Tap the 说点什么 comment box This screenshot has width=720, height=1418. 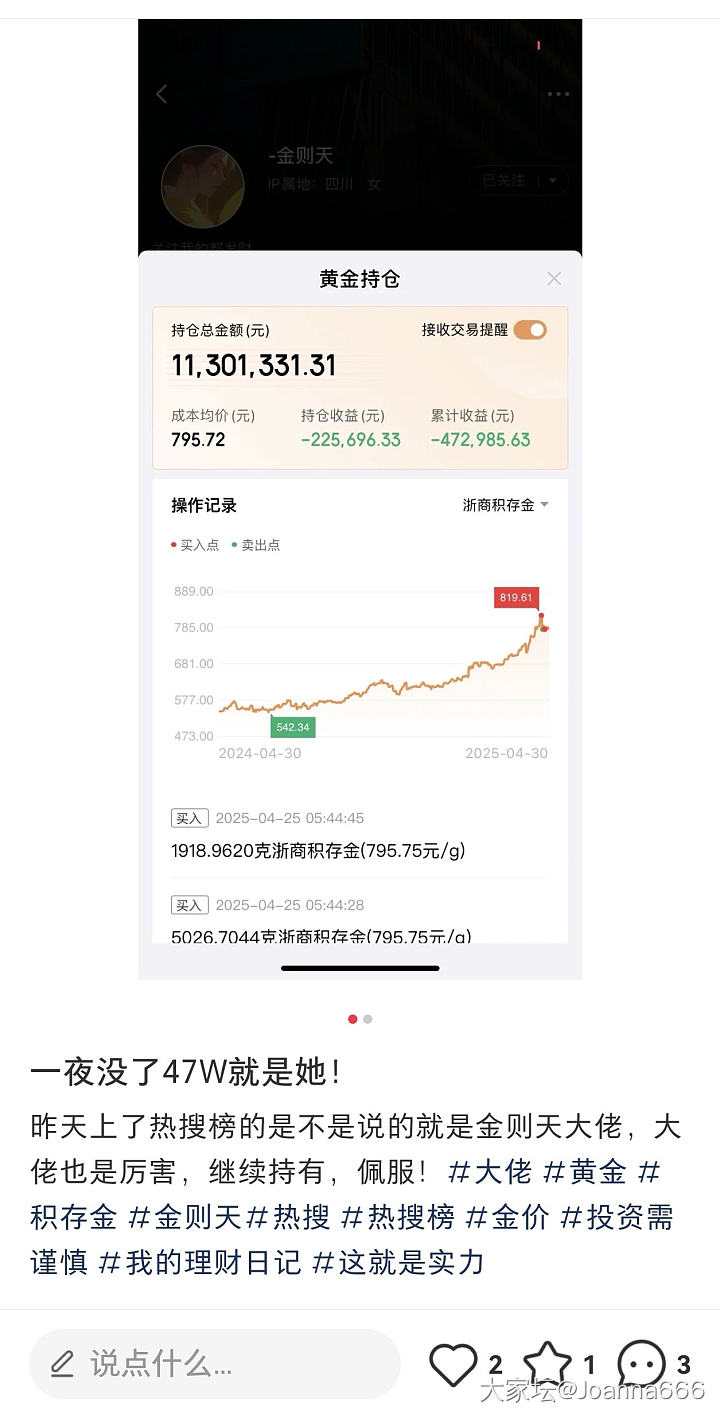pos(215,1363)
